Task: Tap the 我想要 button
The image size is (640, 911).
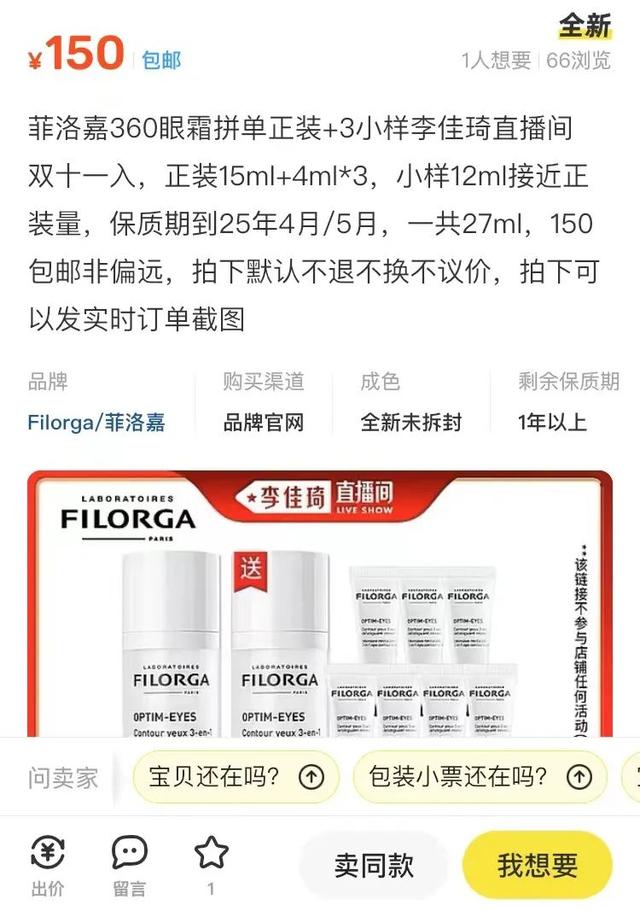Action: pos(537,864)
